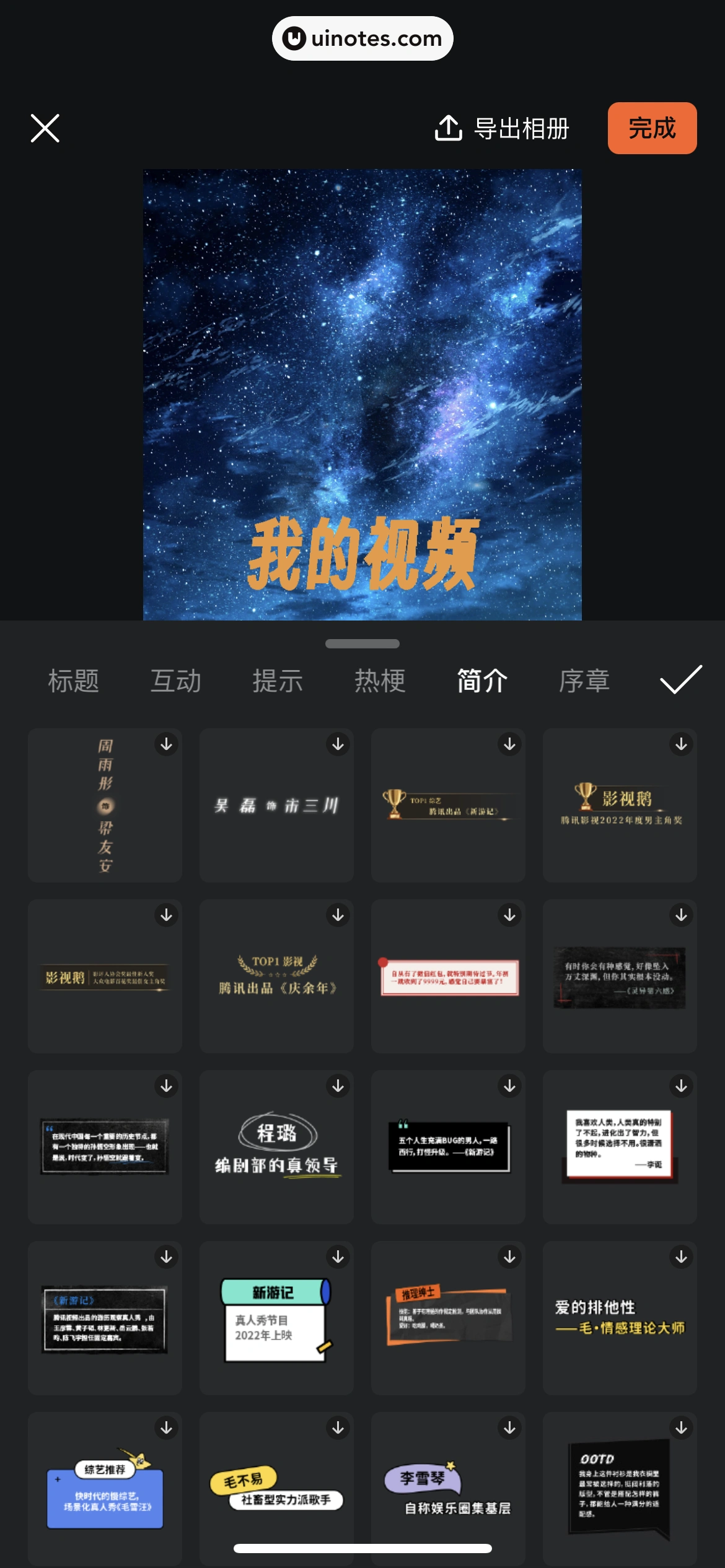This screenshot has width=725, height=1568.
Task: Tap the orange 完成 button
Action: pos(652,128)
